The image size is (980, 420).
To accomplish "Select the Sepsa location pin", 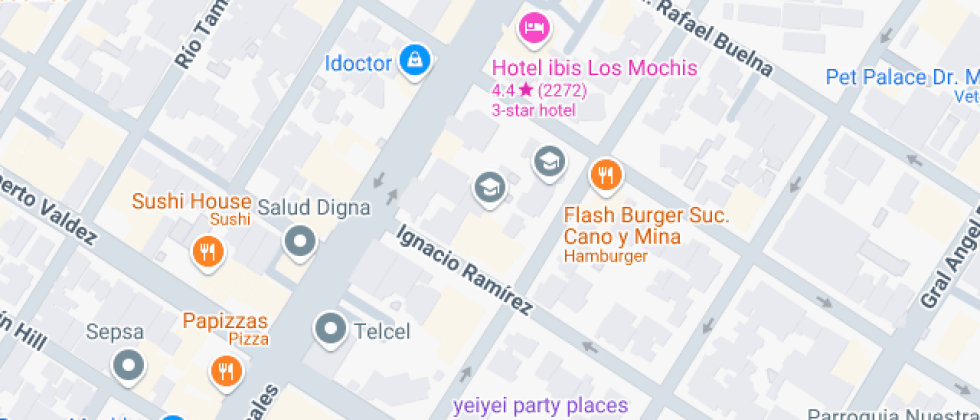I will 128,366.
